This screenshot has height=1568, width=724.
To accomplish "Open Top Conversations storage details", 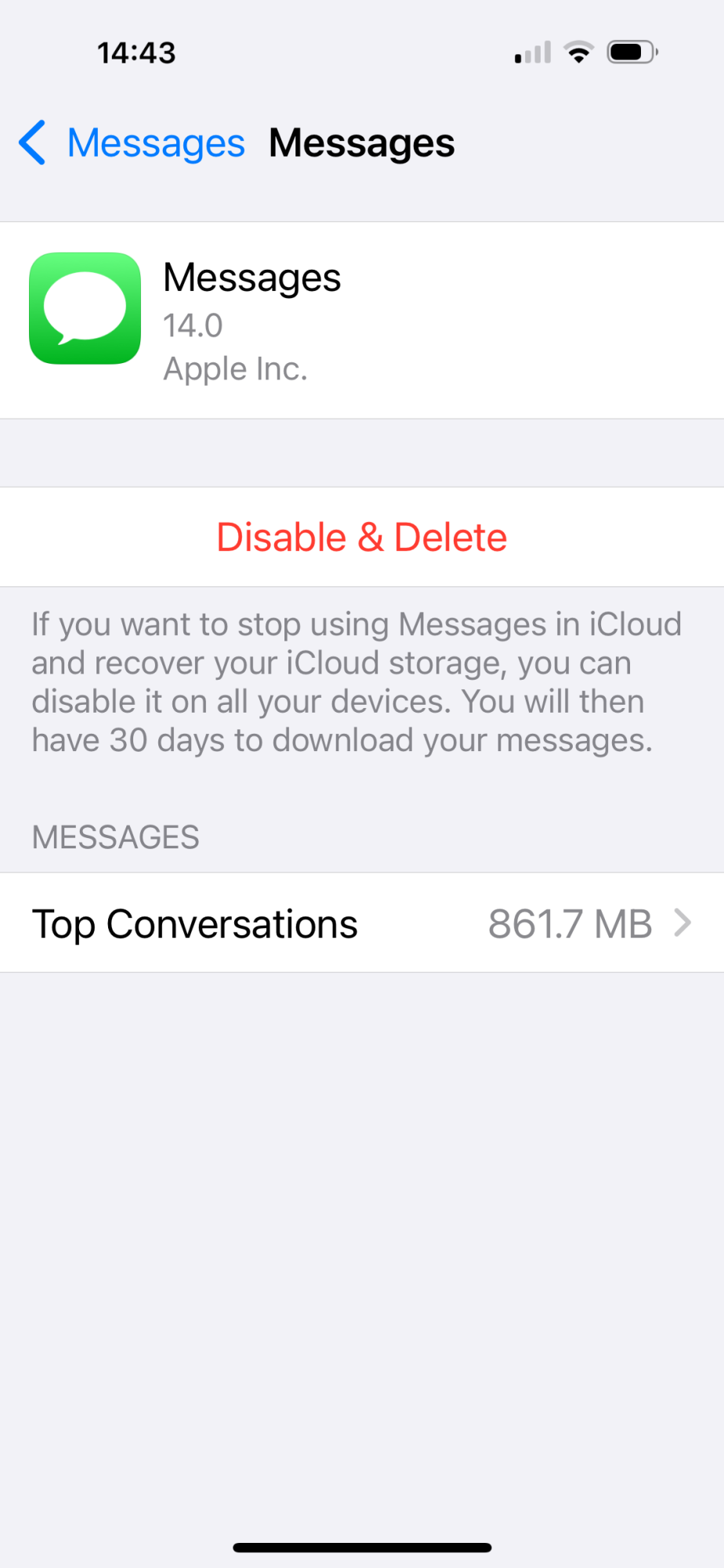I will [x=361, y=924].
